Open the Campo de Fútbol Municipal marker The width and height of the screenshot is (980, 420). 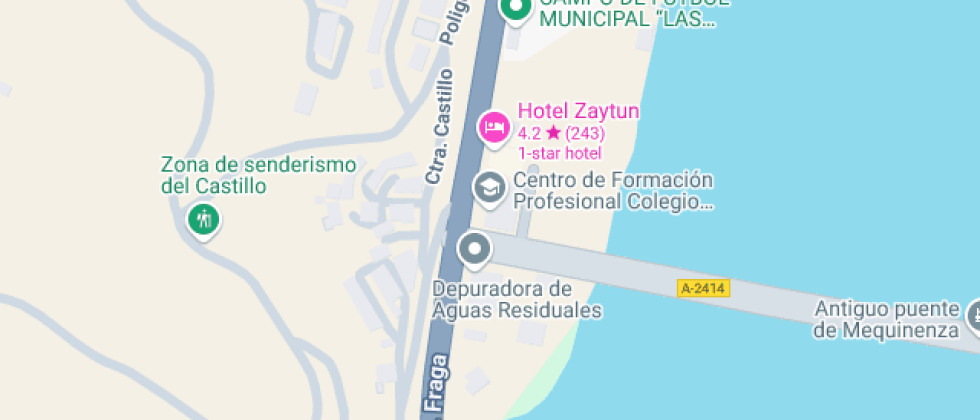(515, 10)
